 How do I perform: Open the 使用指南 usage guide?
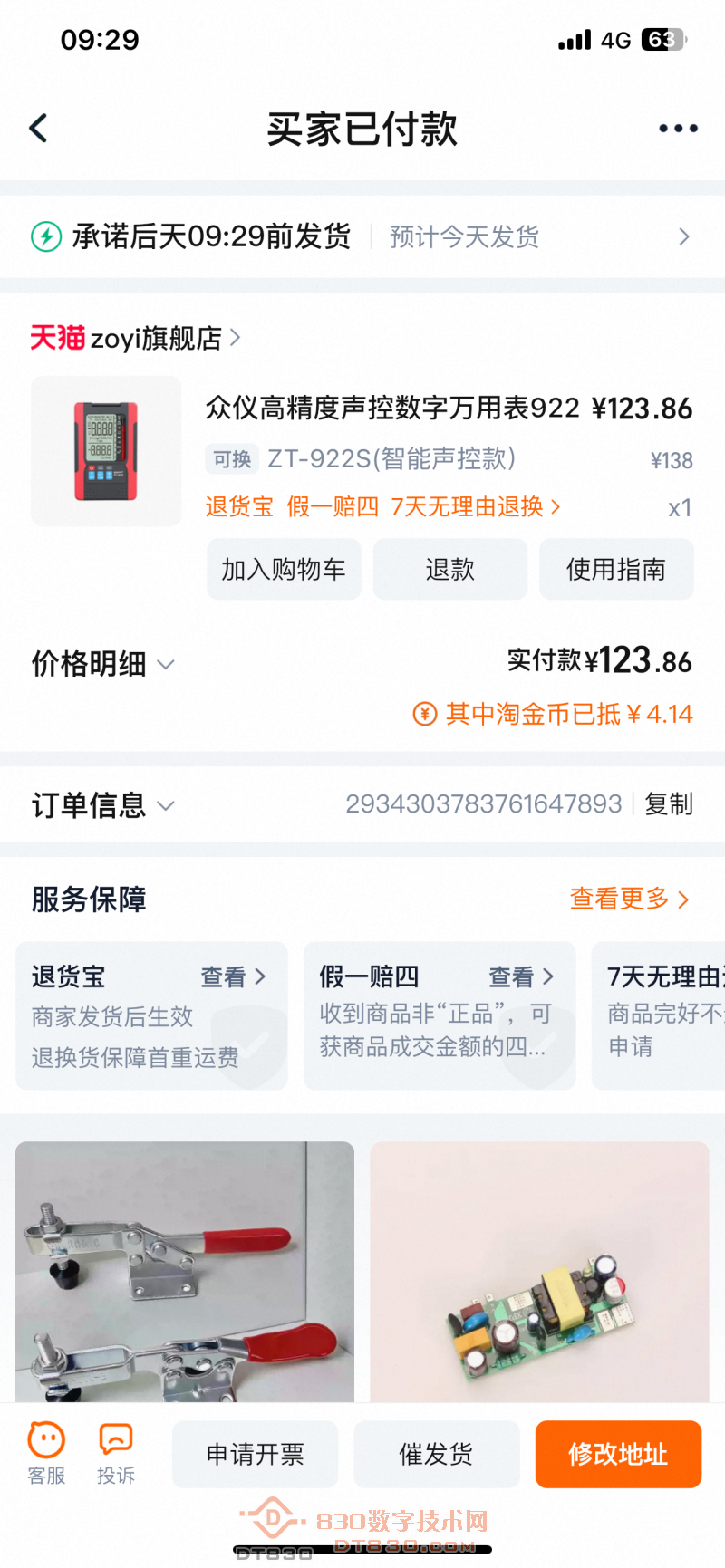coord(616,569)
